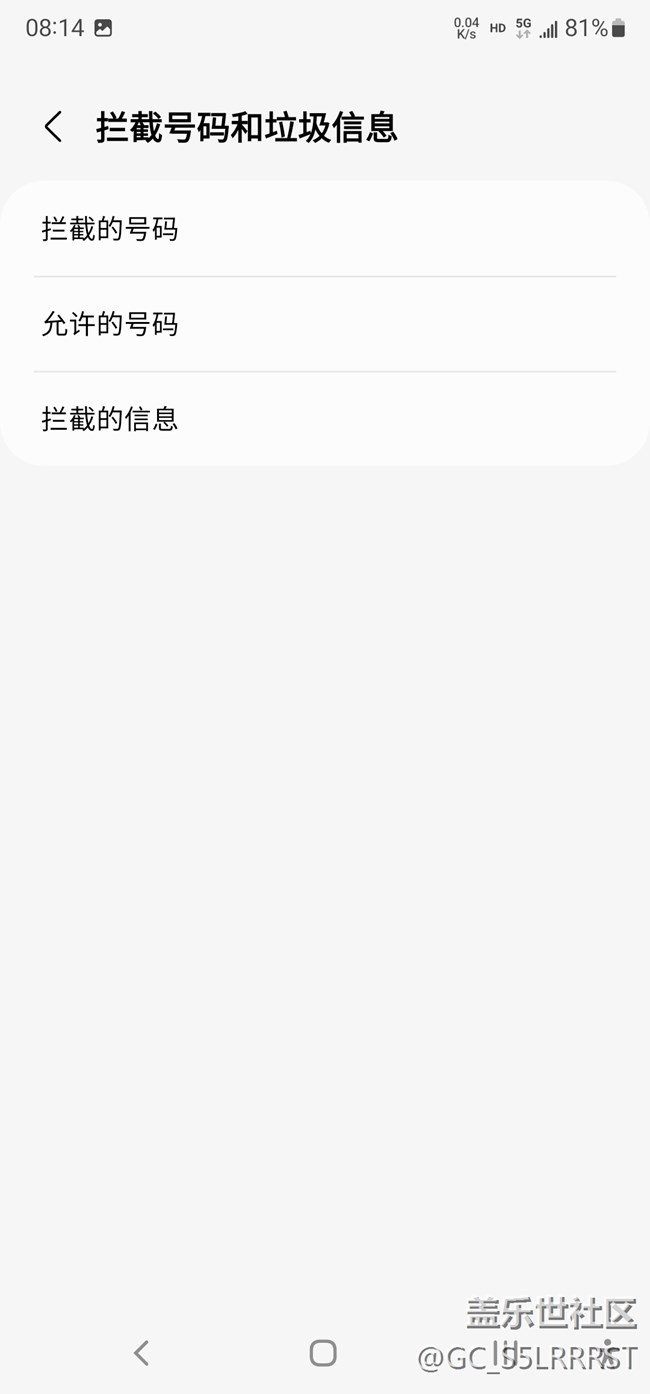View 拦截的信息 row

coord(324,419)
